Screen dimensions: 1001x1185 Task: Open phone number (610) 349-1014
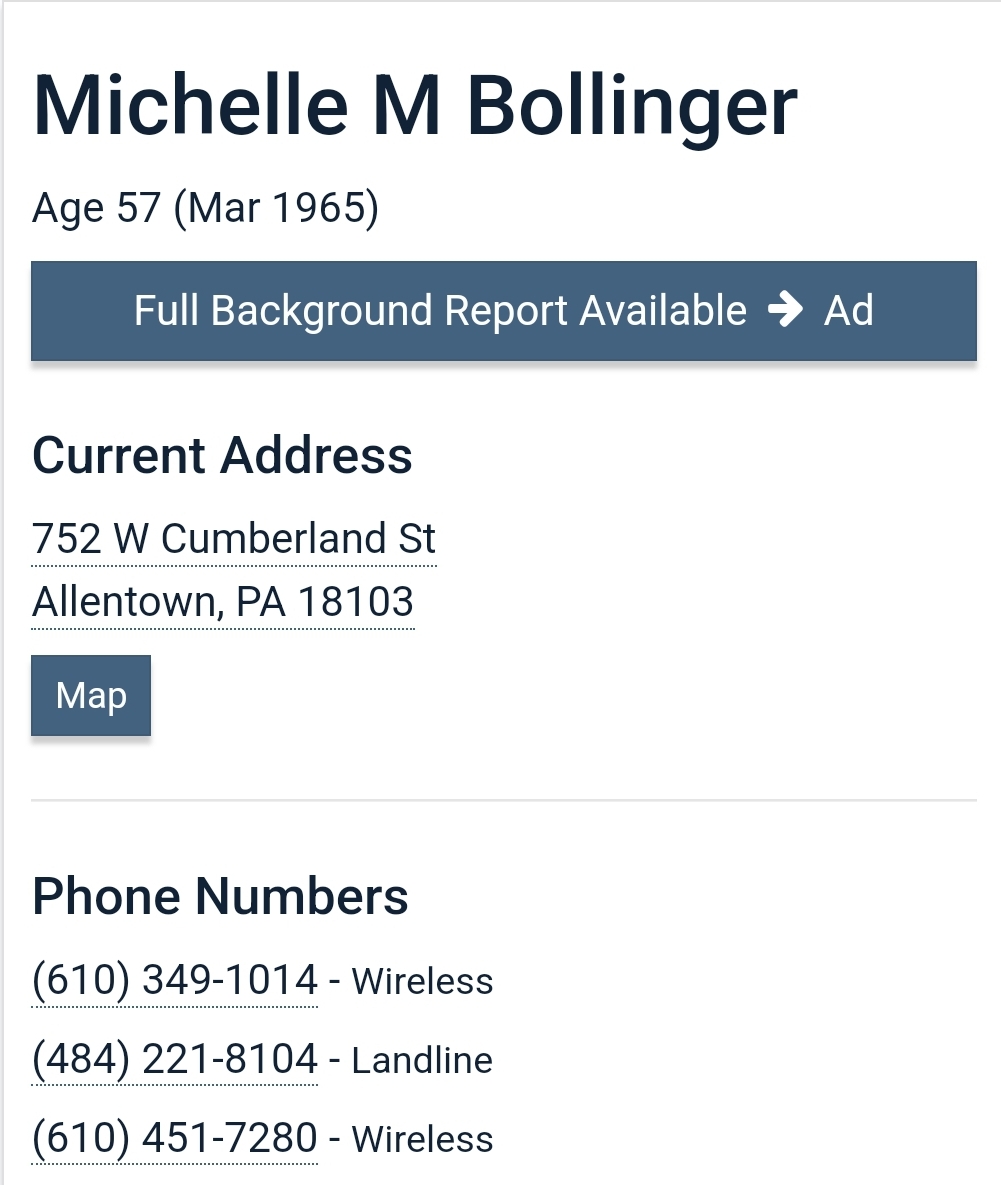[x=175, y=981]
